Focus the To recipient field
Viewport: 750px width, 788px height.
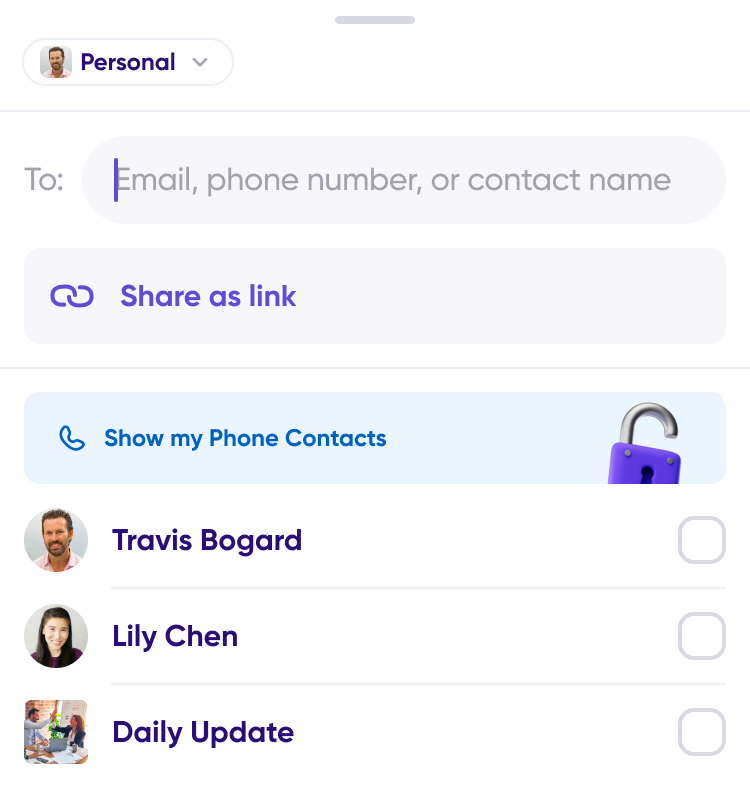(x=403, y=180)
